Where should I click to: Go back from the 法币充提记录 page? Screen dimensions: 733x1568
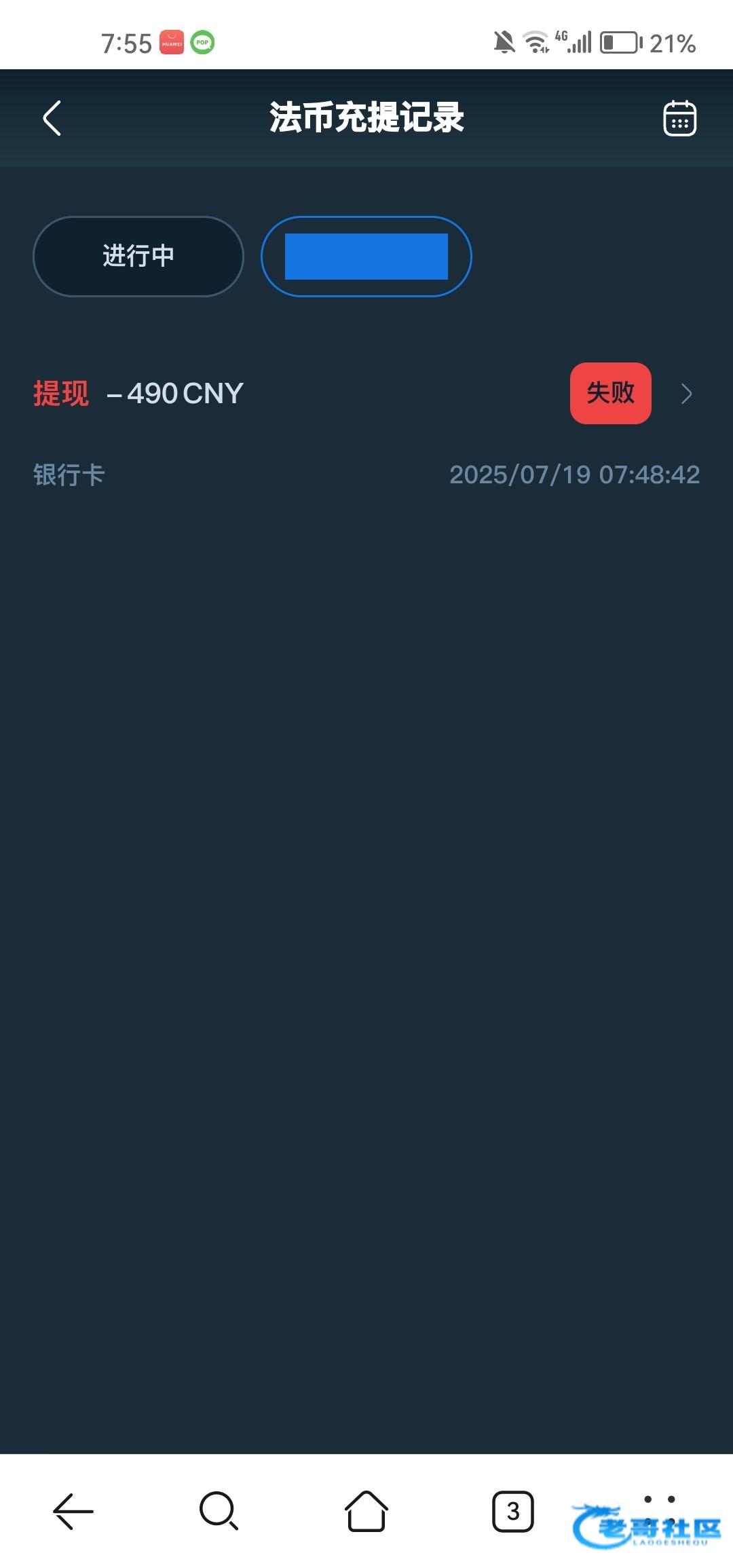click(x=52, y=118)
